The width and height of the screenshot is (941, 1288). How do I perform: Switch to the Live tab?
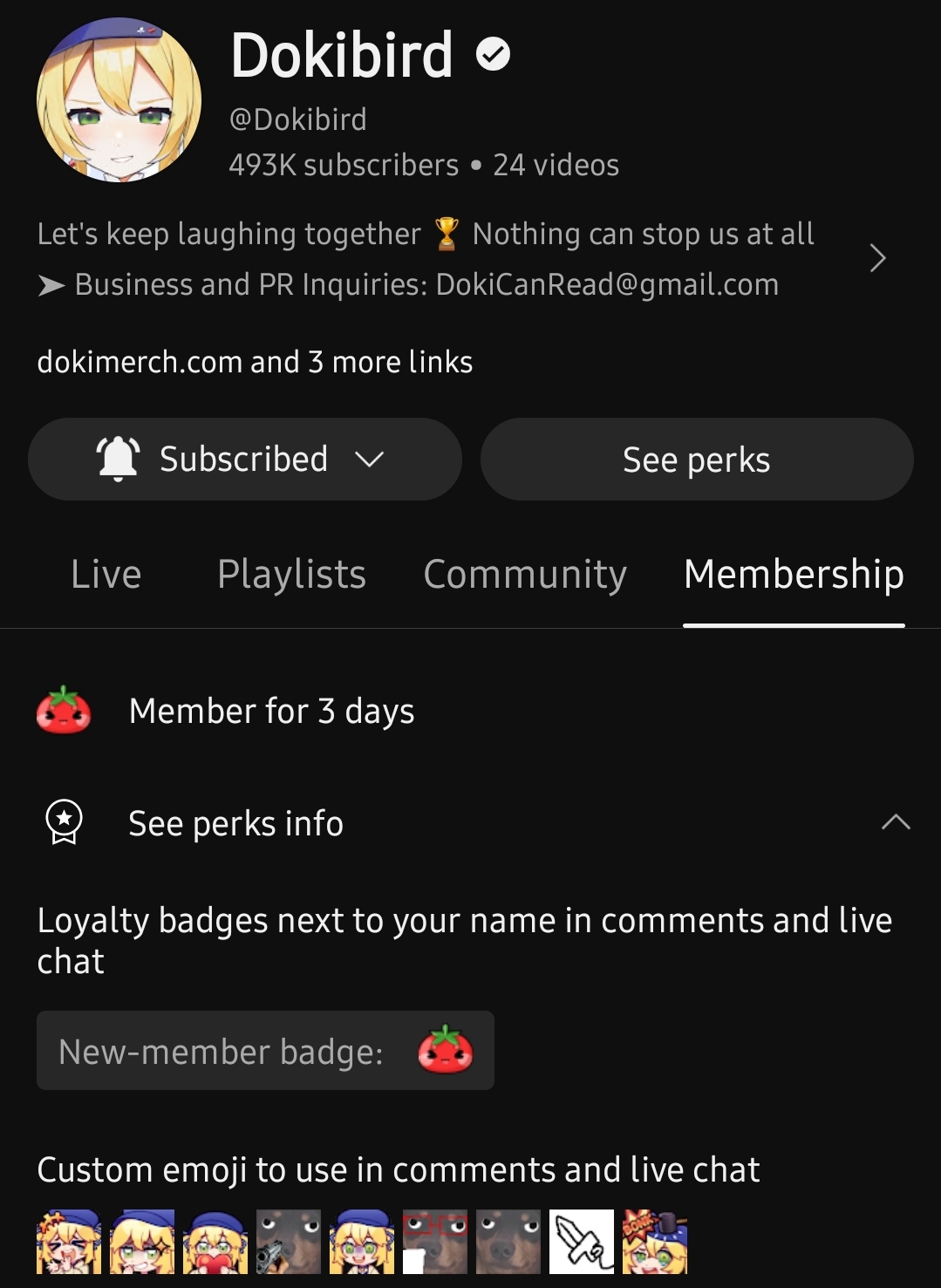(x=106, y=575)
